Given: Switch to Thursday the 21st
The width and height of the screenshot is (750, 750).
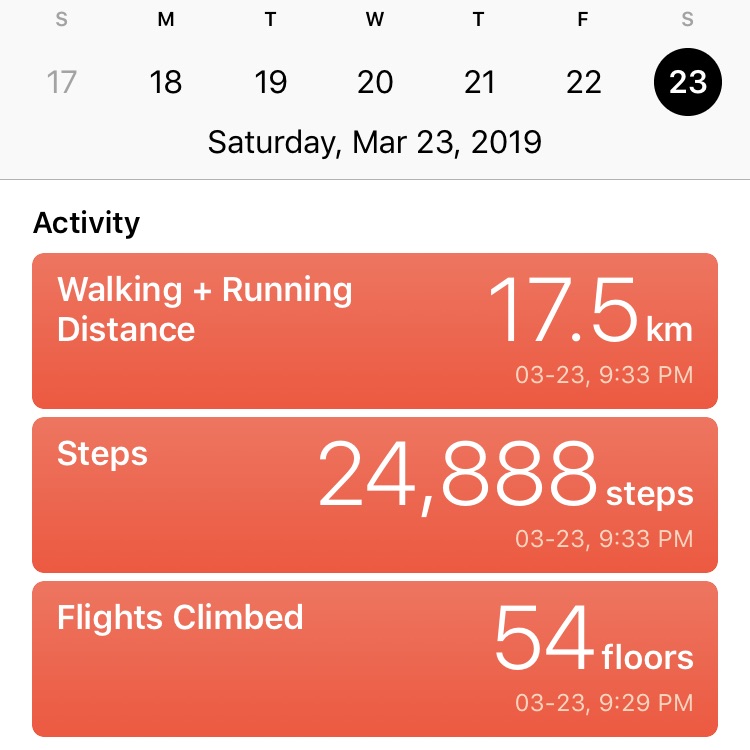Looking at the screenshot, I should click(480, 82).
